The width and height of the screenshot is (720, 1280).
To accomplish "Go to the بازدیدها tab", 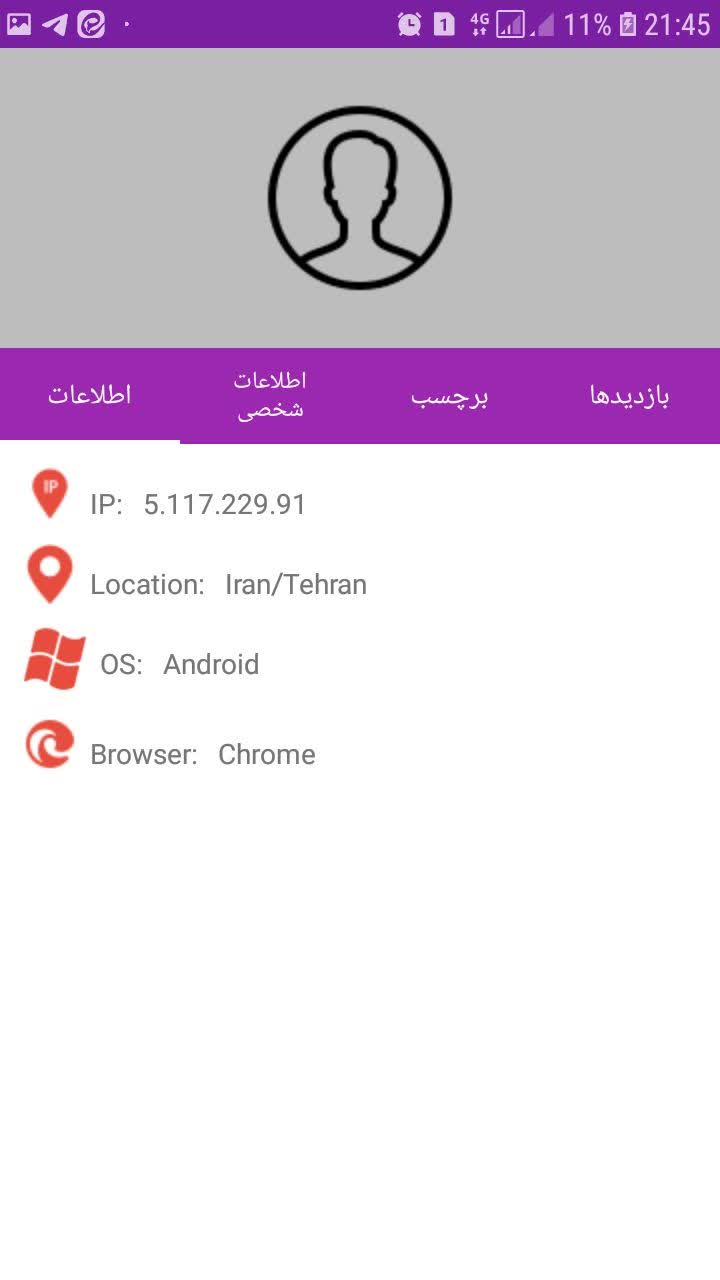I will [630, 396].
